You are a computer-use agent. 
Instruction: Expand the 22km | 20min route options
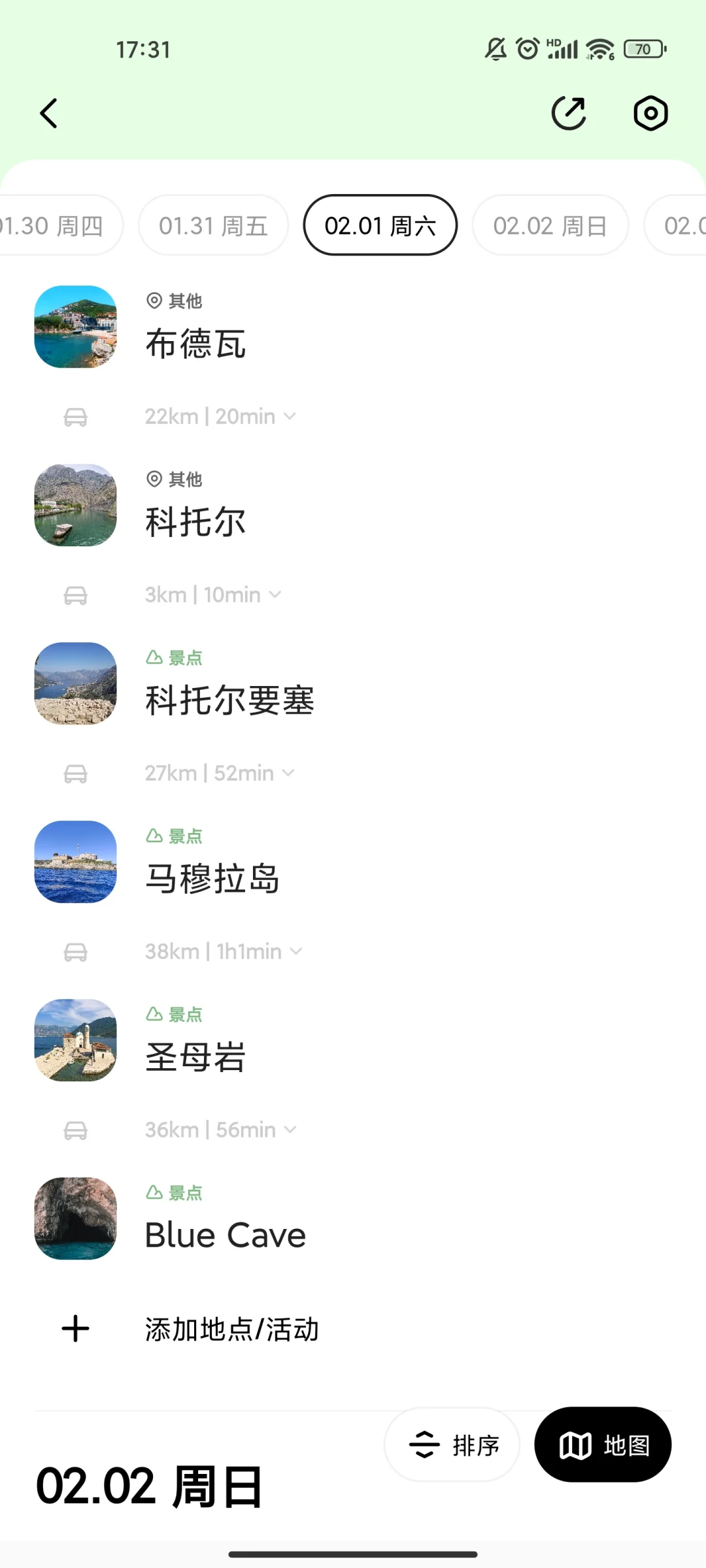click(220, 416)
